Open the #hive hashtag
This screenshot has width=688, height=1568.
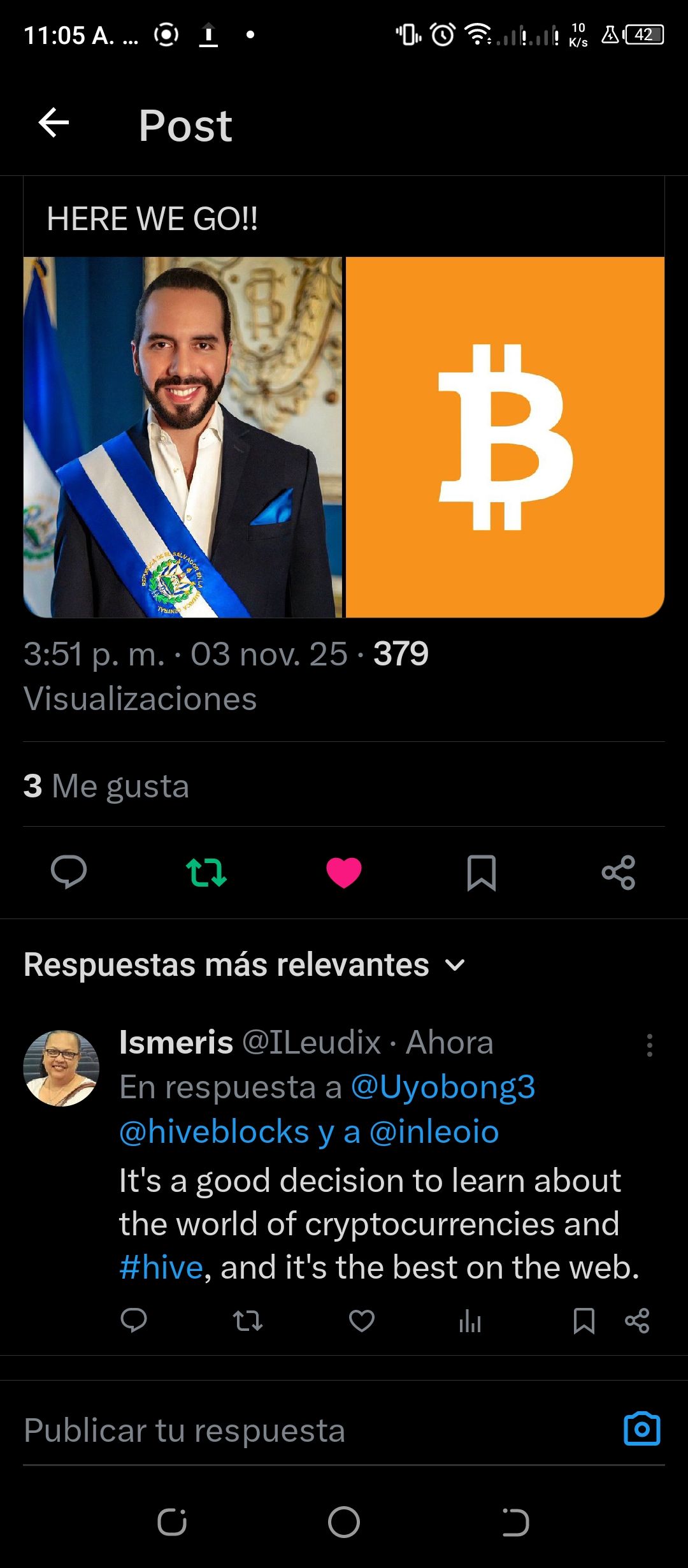click(x=161, y=1267)
